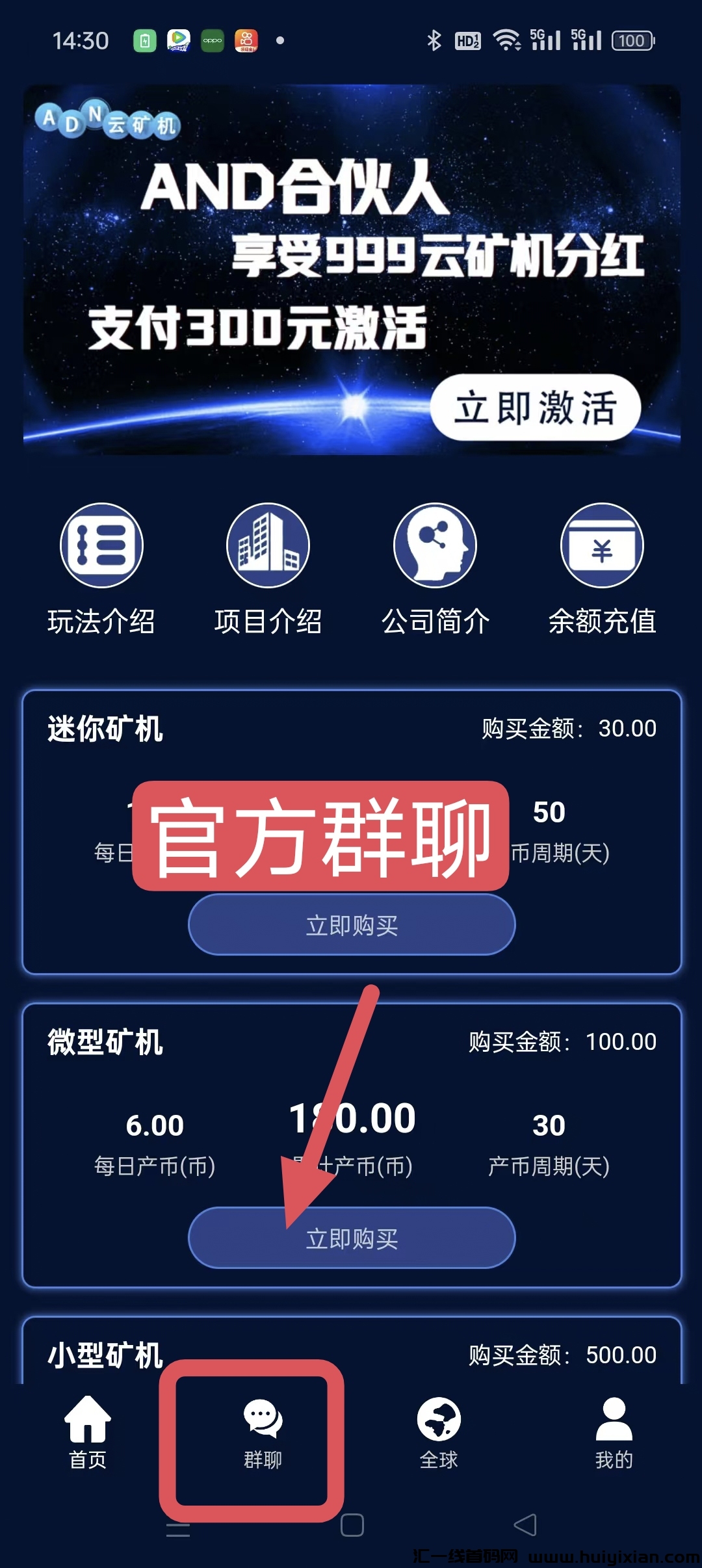This screenshot has width=702, height=1568.
Task: Tap 立即购买 for 微型矿机
Action: coord(351,1240)
